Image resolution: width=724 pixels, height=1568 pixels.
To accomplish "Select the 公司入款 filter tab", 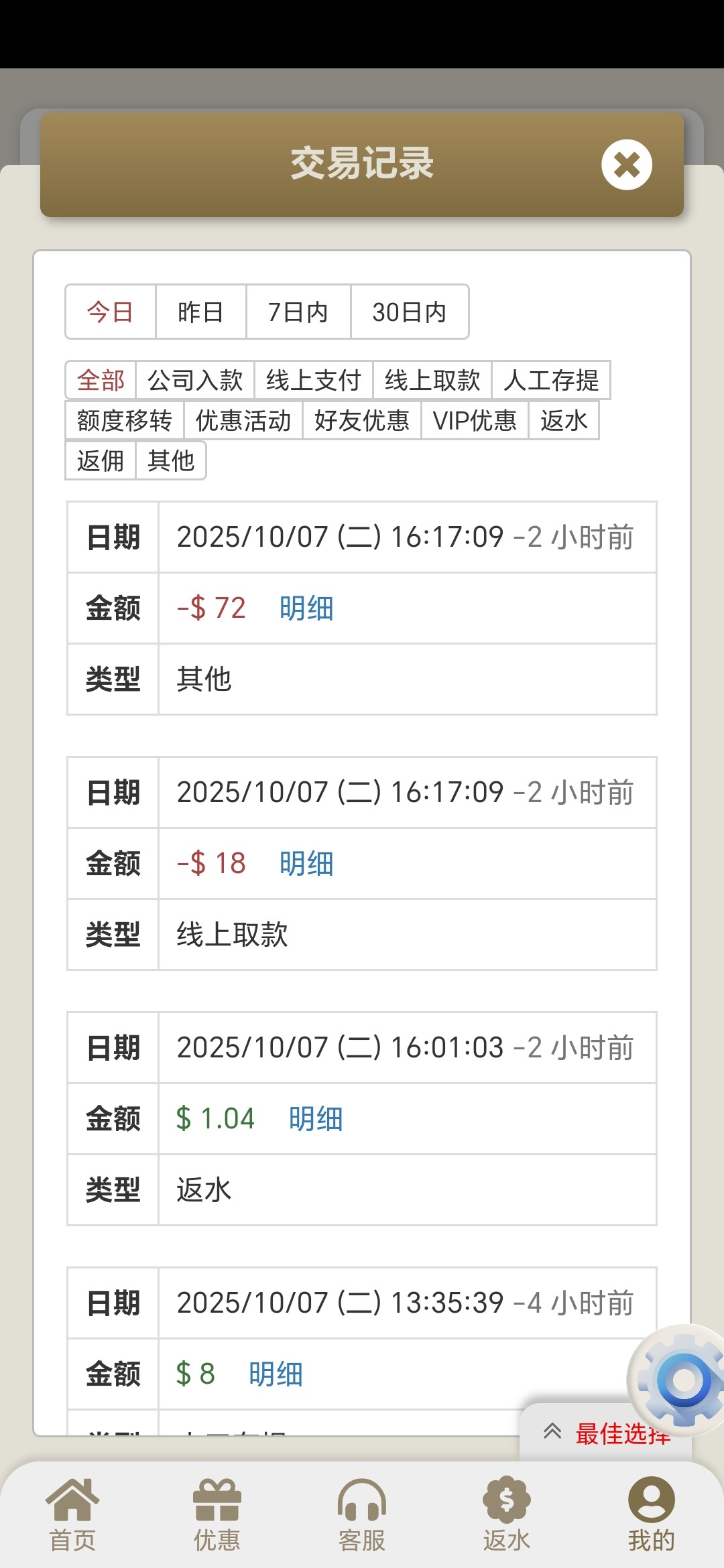I will (196, 380).
